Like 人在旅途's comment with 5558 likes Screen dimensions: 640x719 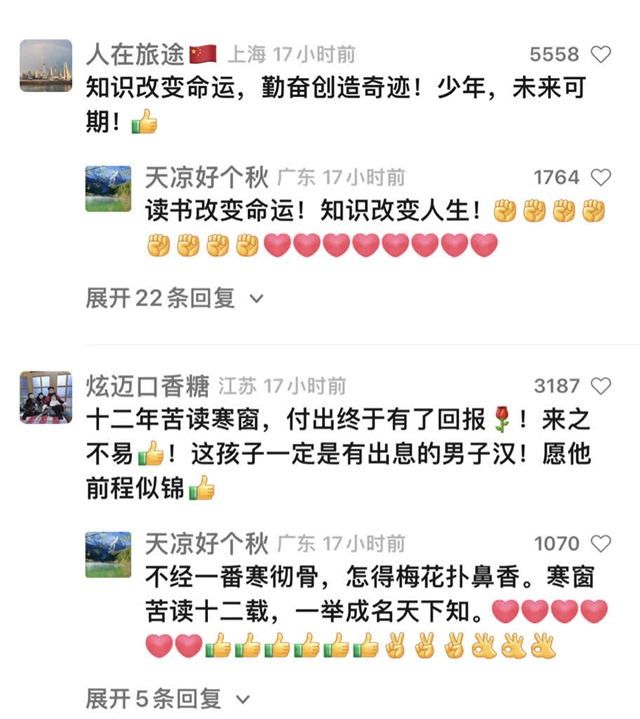tap(601, 55)
